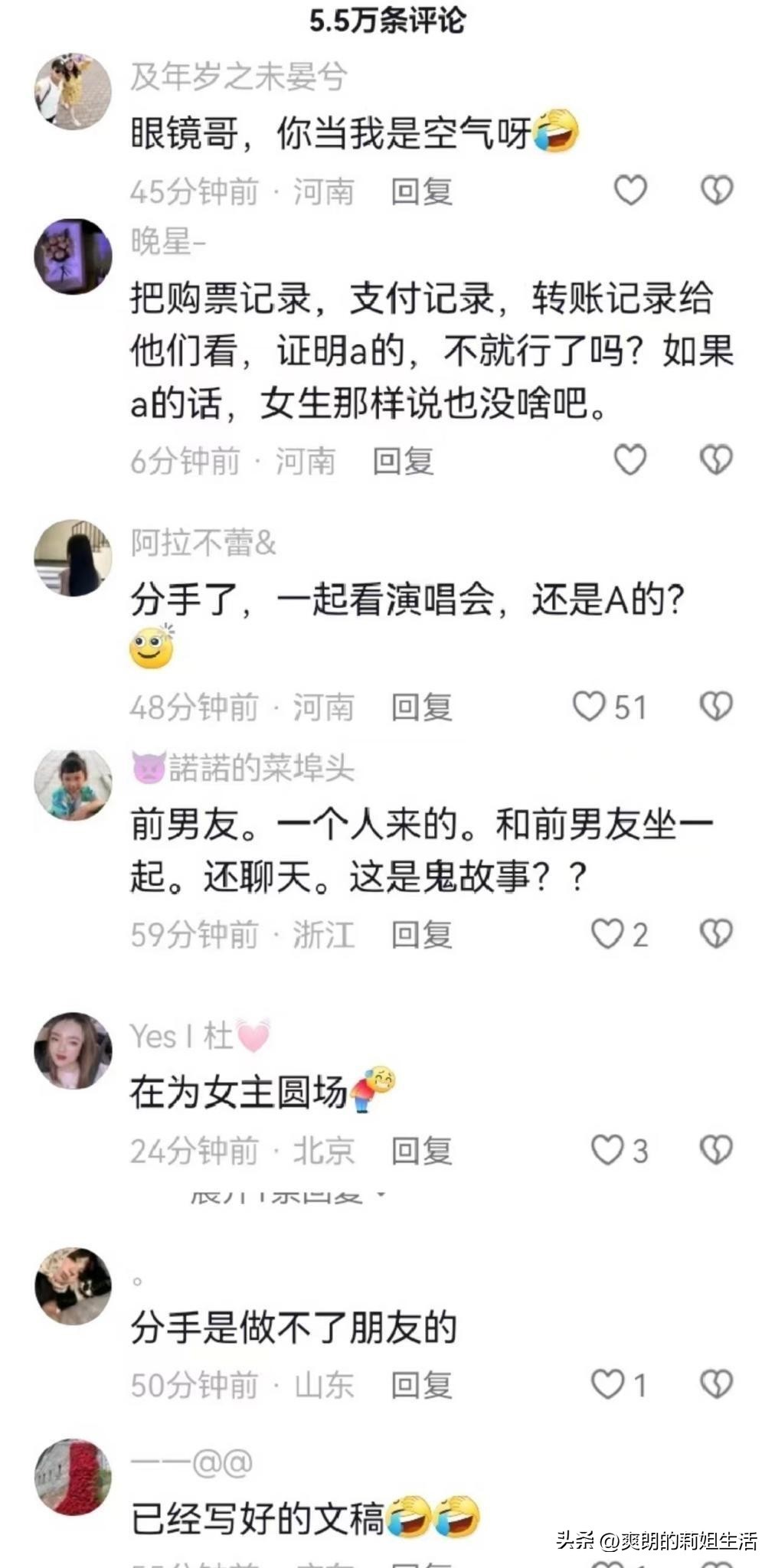Image resolution: width=775 pixels, height=1568 pixels.
Task: Reply to 及年岁之未晏兮's comment
Action: (x=421, y=191)
